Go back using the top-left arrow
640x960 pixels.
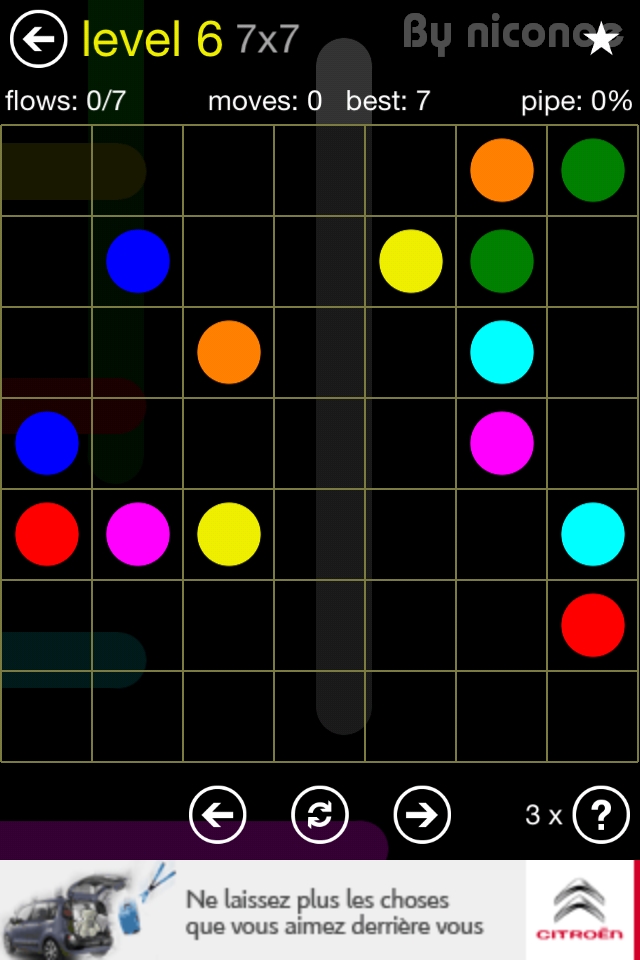(38, 39)
